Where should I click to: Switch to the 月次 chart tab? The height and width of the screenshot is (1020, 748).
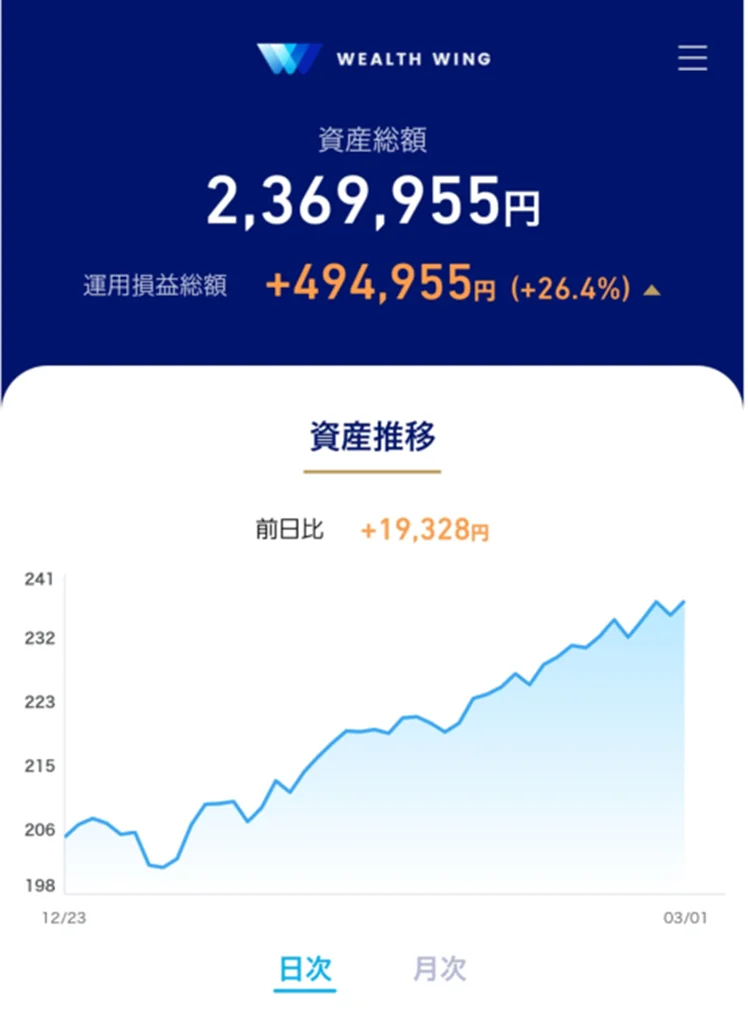point(440,969)
